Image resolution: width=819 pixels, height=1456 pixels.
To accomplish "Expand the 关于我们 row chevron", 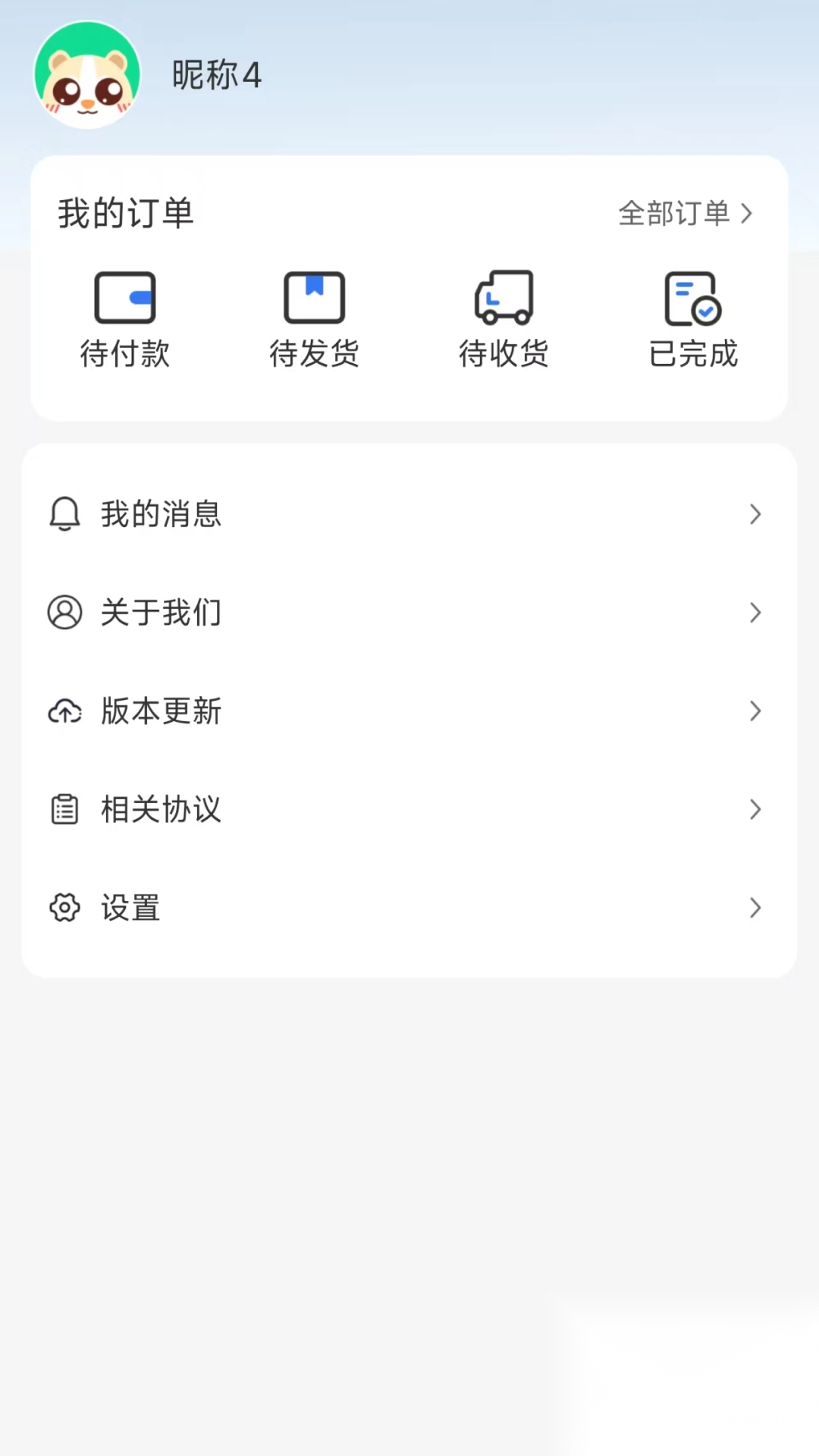I will [x=755, y=613].
